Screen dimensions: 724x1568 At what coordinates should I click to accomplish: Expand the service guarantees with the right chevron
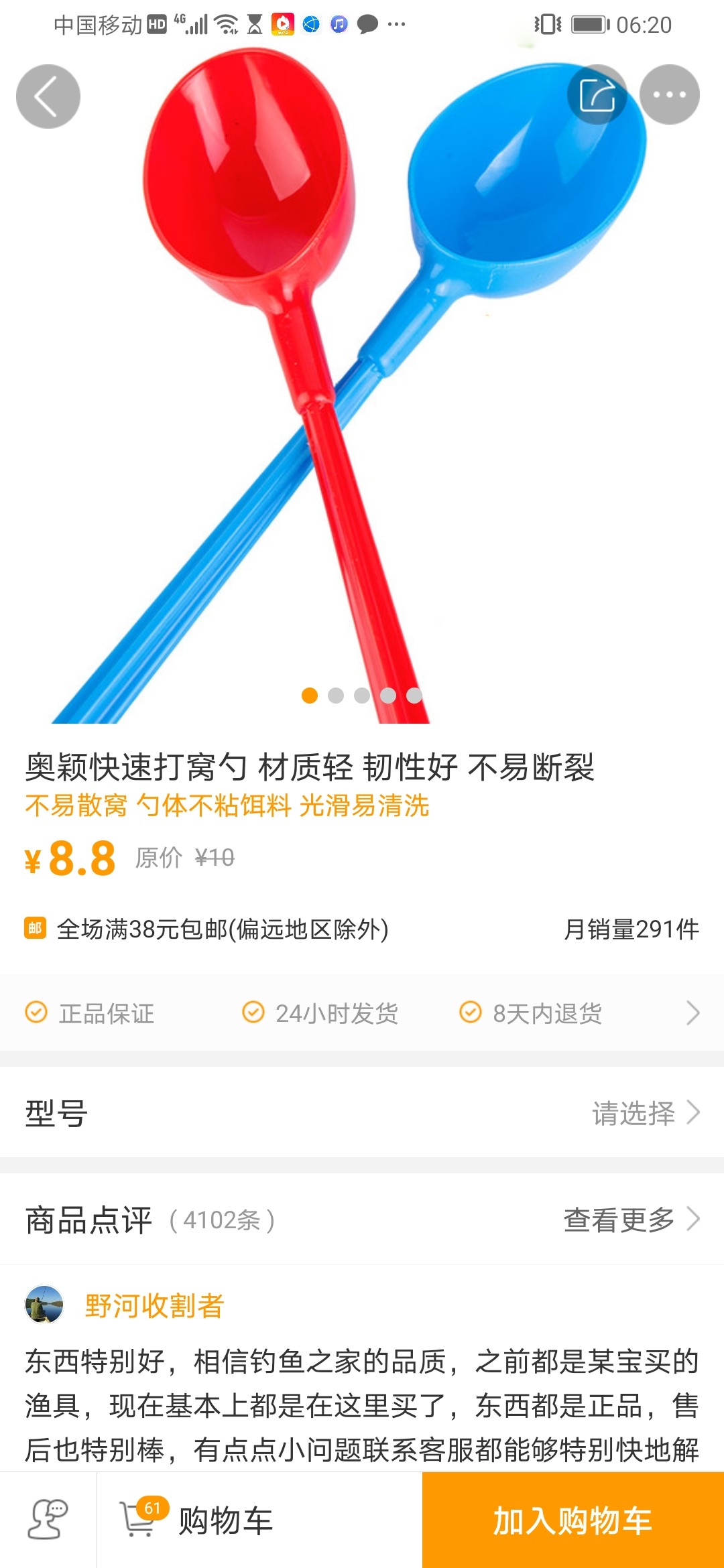[x=693, y=1014]
